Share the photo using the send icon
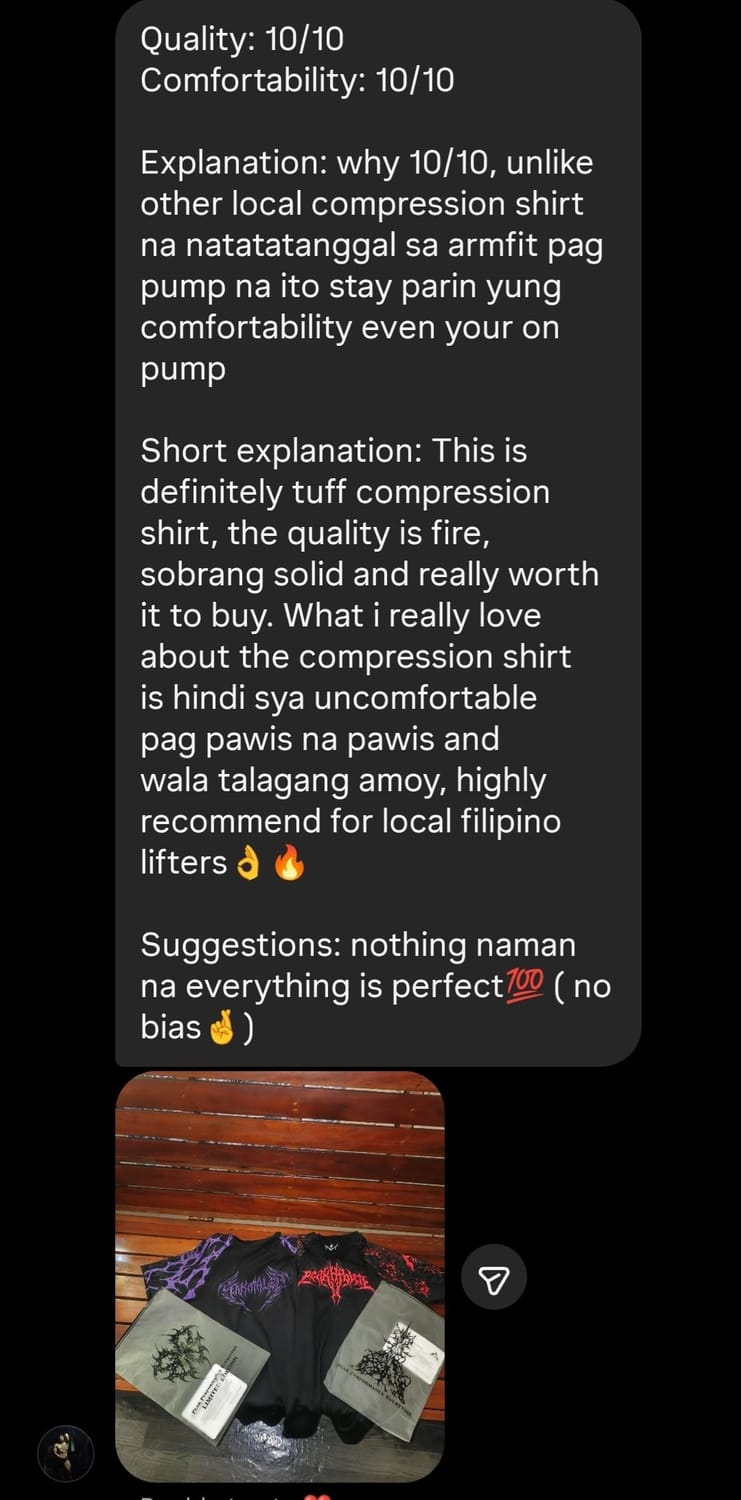This screenshot has width=741, height=1500. [494, 1277]
